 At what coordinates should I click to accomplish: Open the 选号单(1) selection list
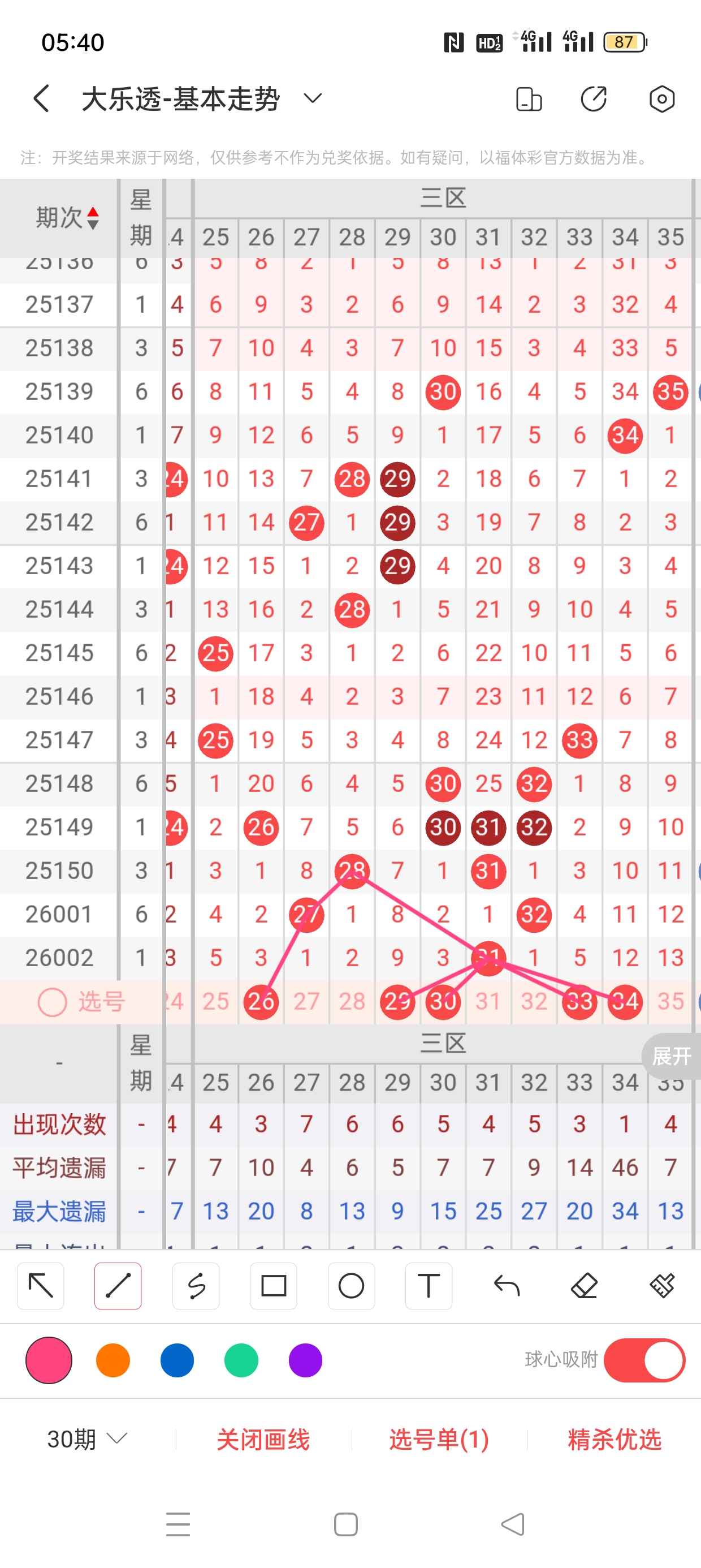[x=439, y=1440]
